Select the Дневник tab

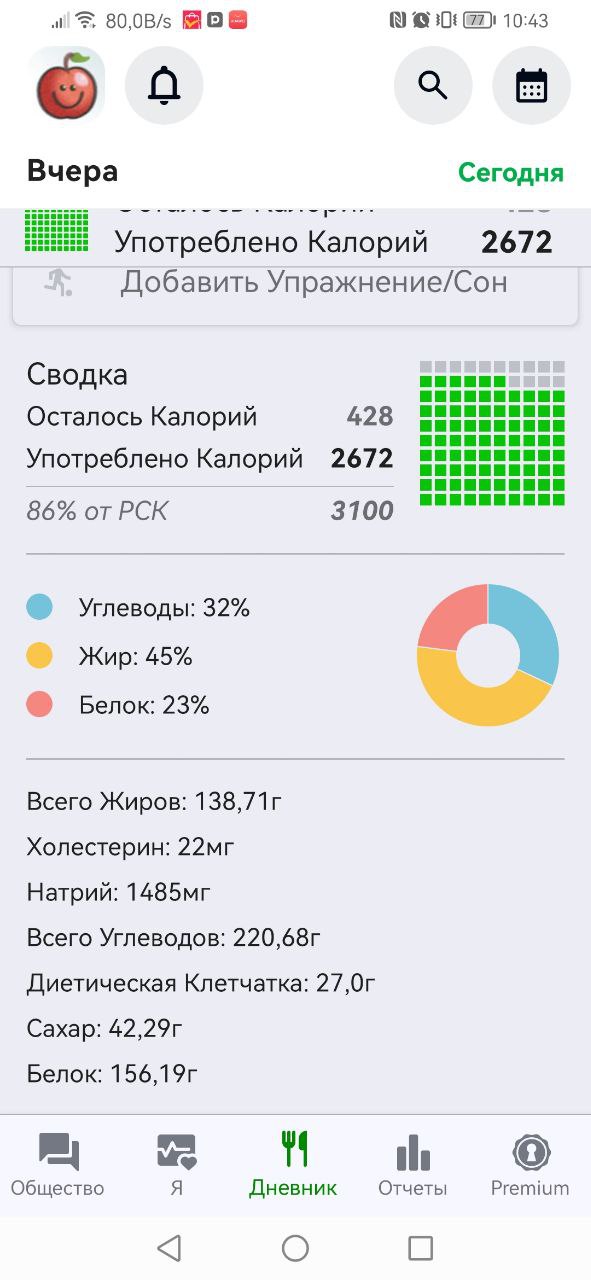click(x=294, y=1166)
